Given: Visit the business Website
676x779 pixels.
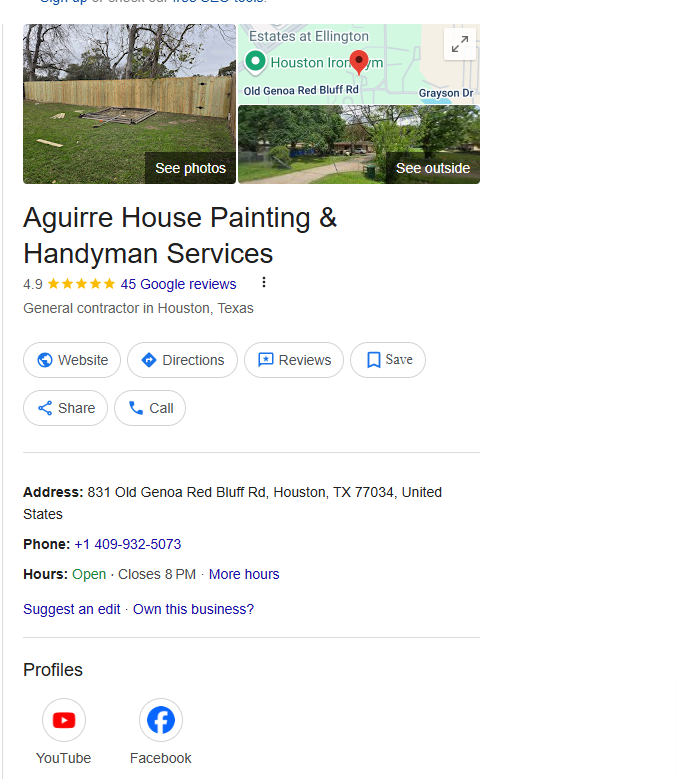Looking at the screenshot, I should point(72,360).
